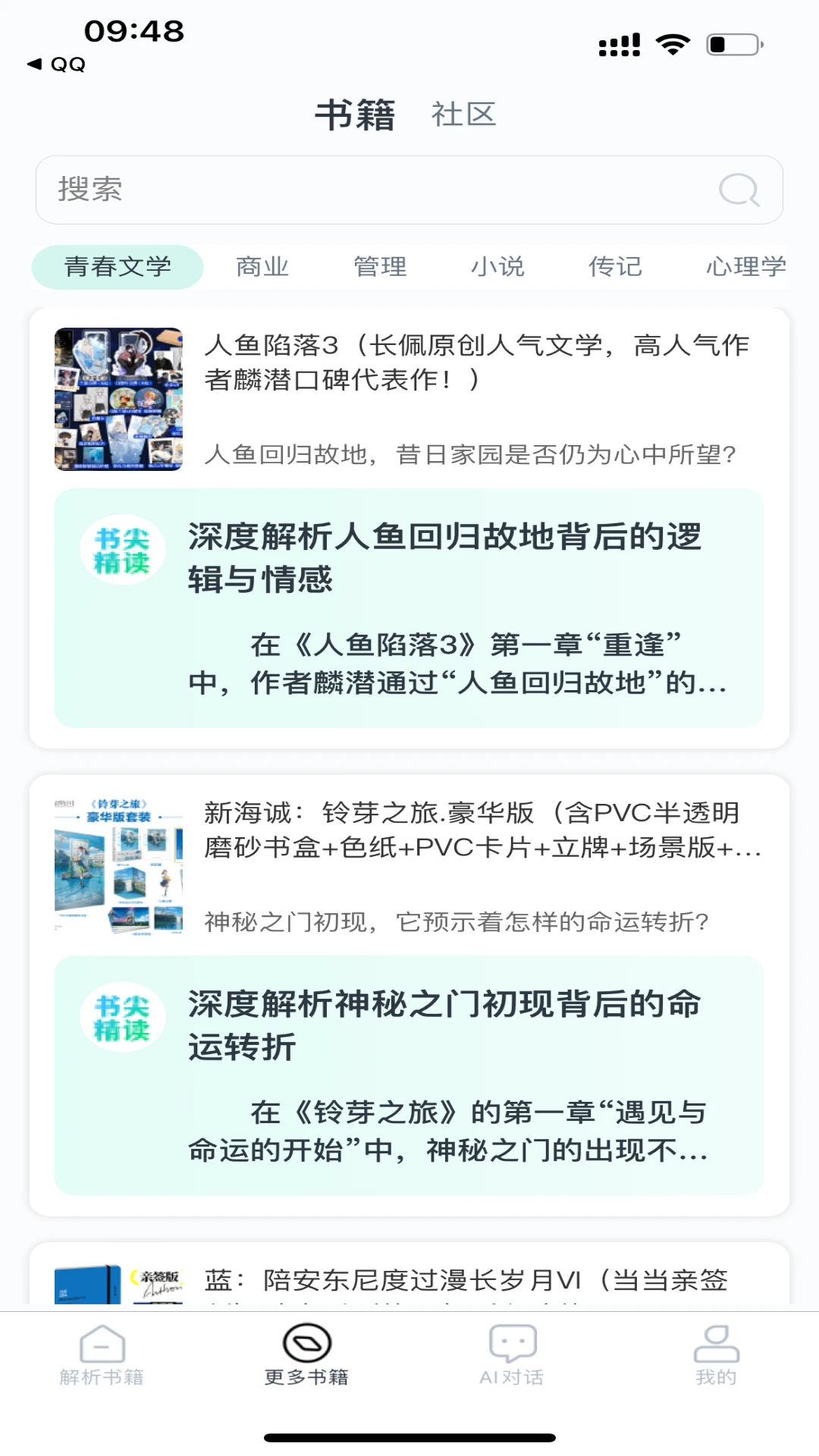The height and width of the screenshot is (1456, 819).
Task: Click the 书尖精读 badge on 铃芽之旅 card
Action: pos(122,1017)
